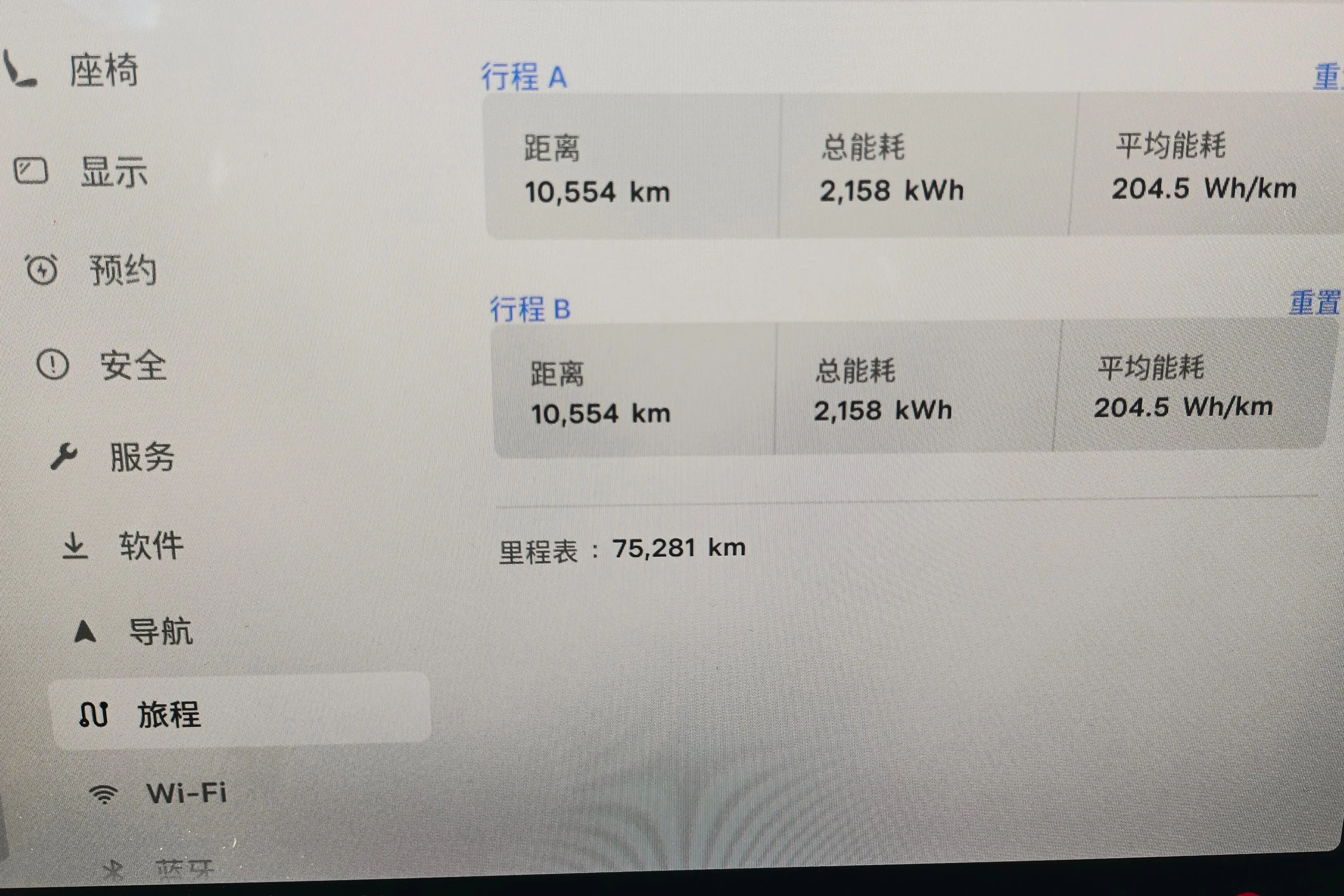Select the 旅程 trips menu item
Viewport: 1344px width, 896px height.
pos(169,715)
